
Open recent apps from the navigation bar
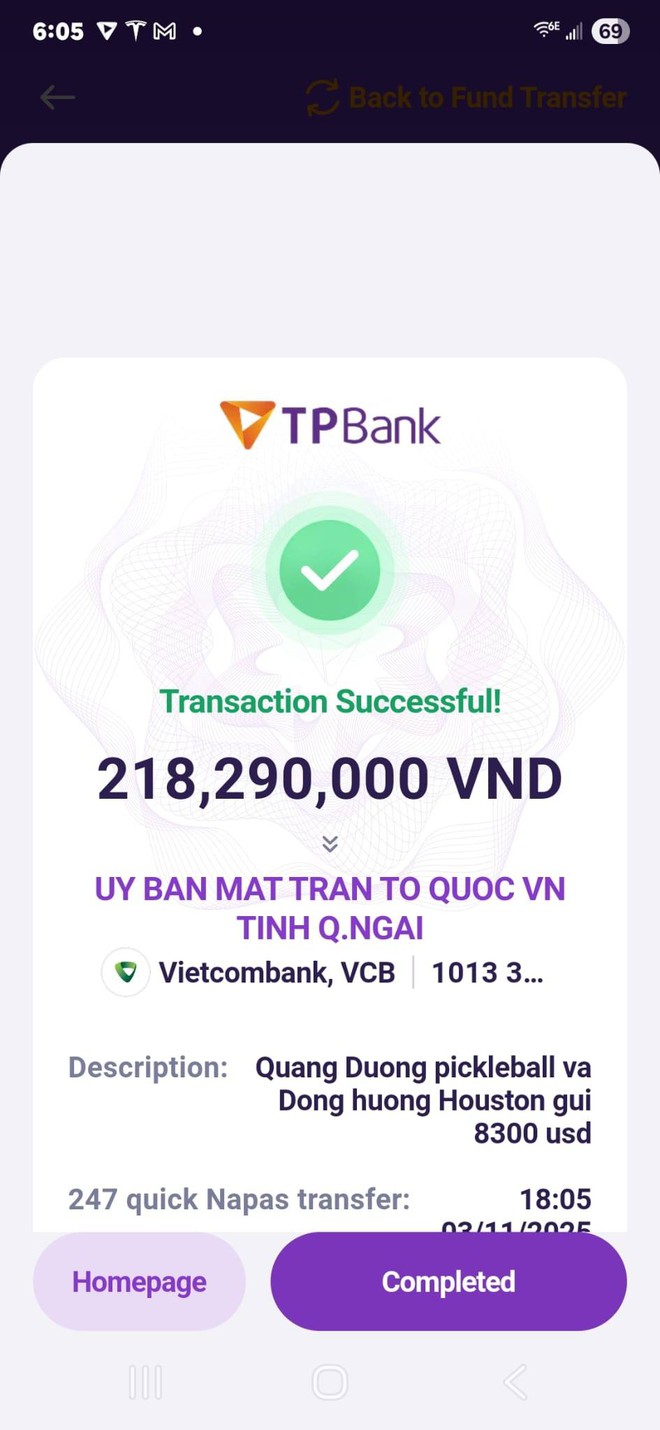pos(145,1383)
